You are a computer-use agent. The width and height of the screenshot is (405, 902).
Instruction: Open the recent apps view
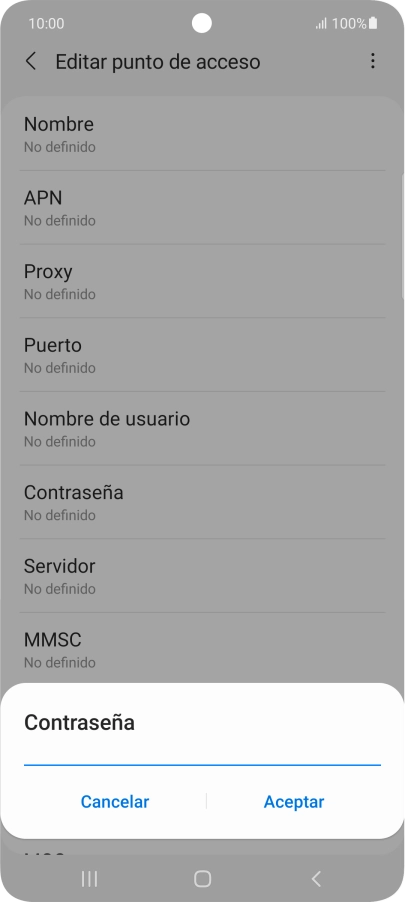pos(89,878)
